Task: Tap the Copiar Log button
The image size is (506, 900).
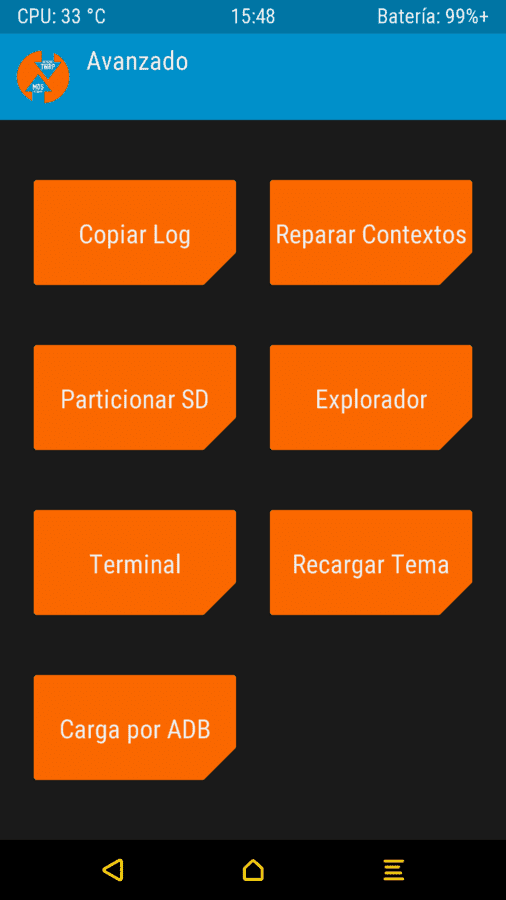Action: click(x=135, y=232)
